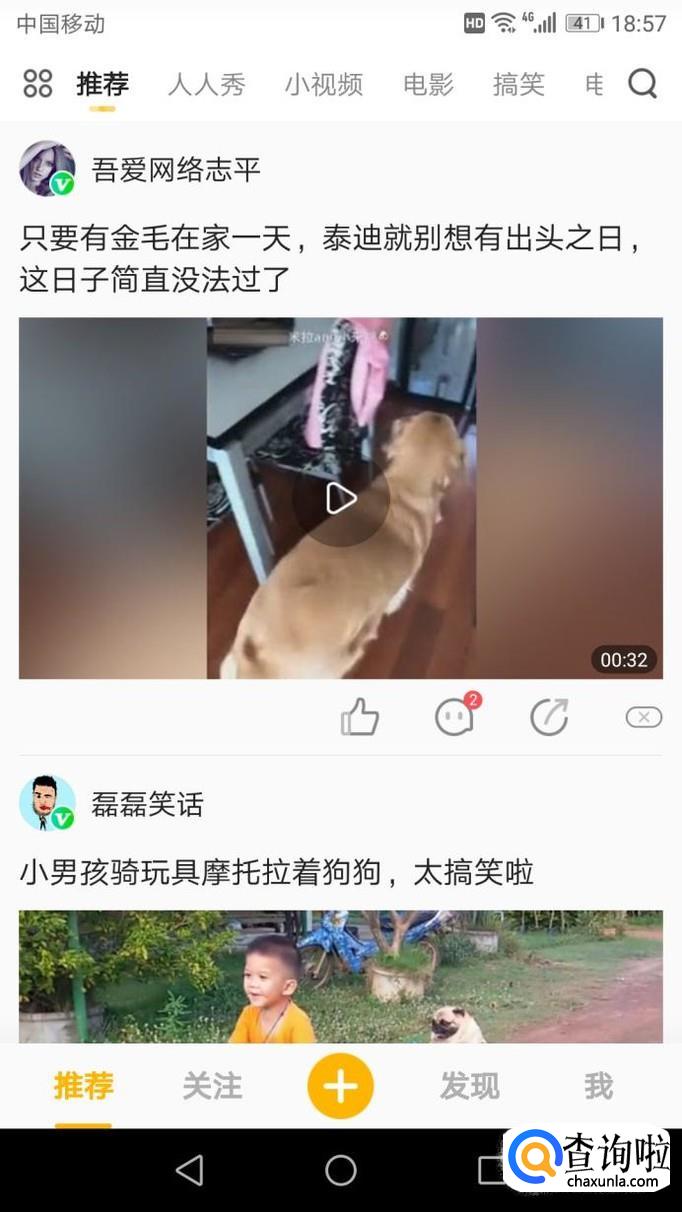Open comments on the 吾爱网络志平 post

coord(455,717)
